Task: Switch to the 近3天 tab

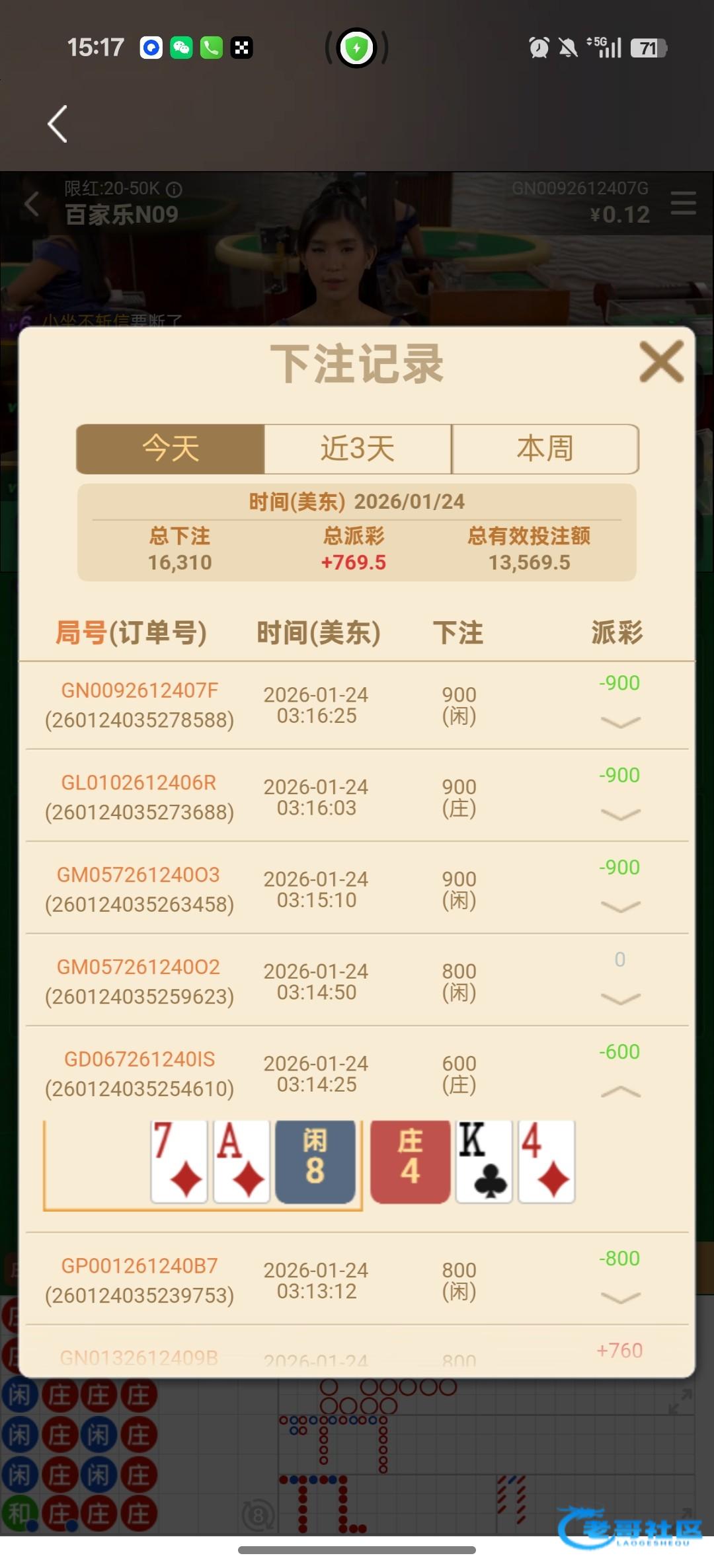Action: pos(358,449)
